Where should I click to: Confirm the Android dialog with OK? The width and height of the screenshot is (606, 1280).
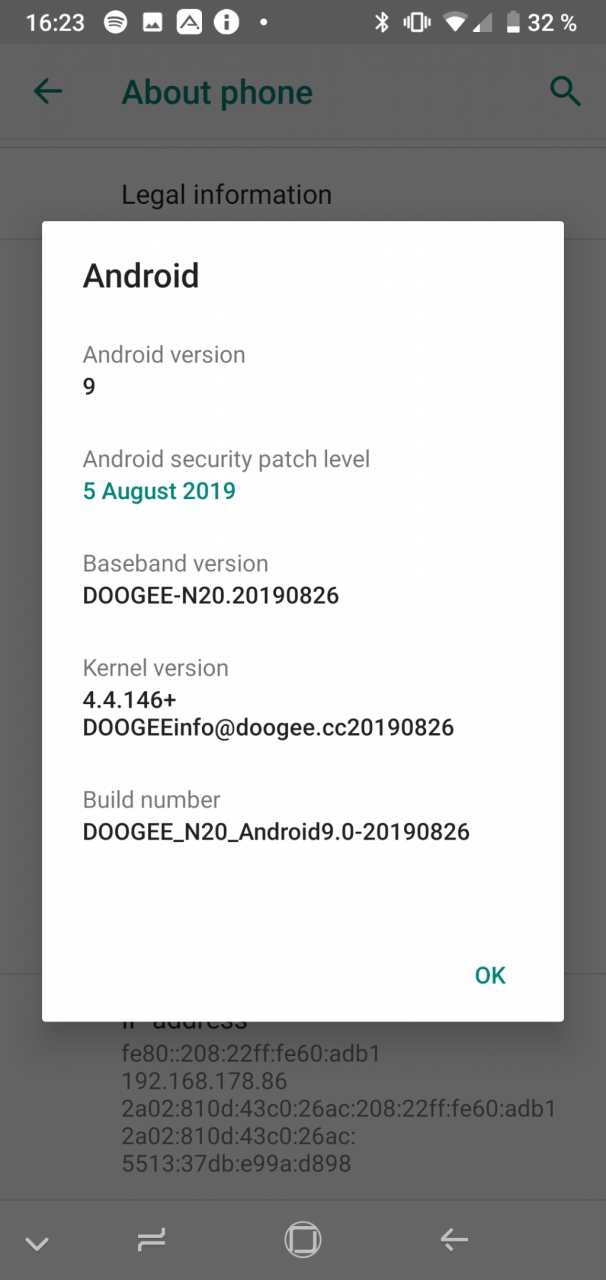[490, 975]
